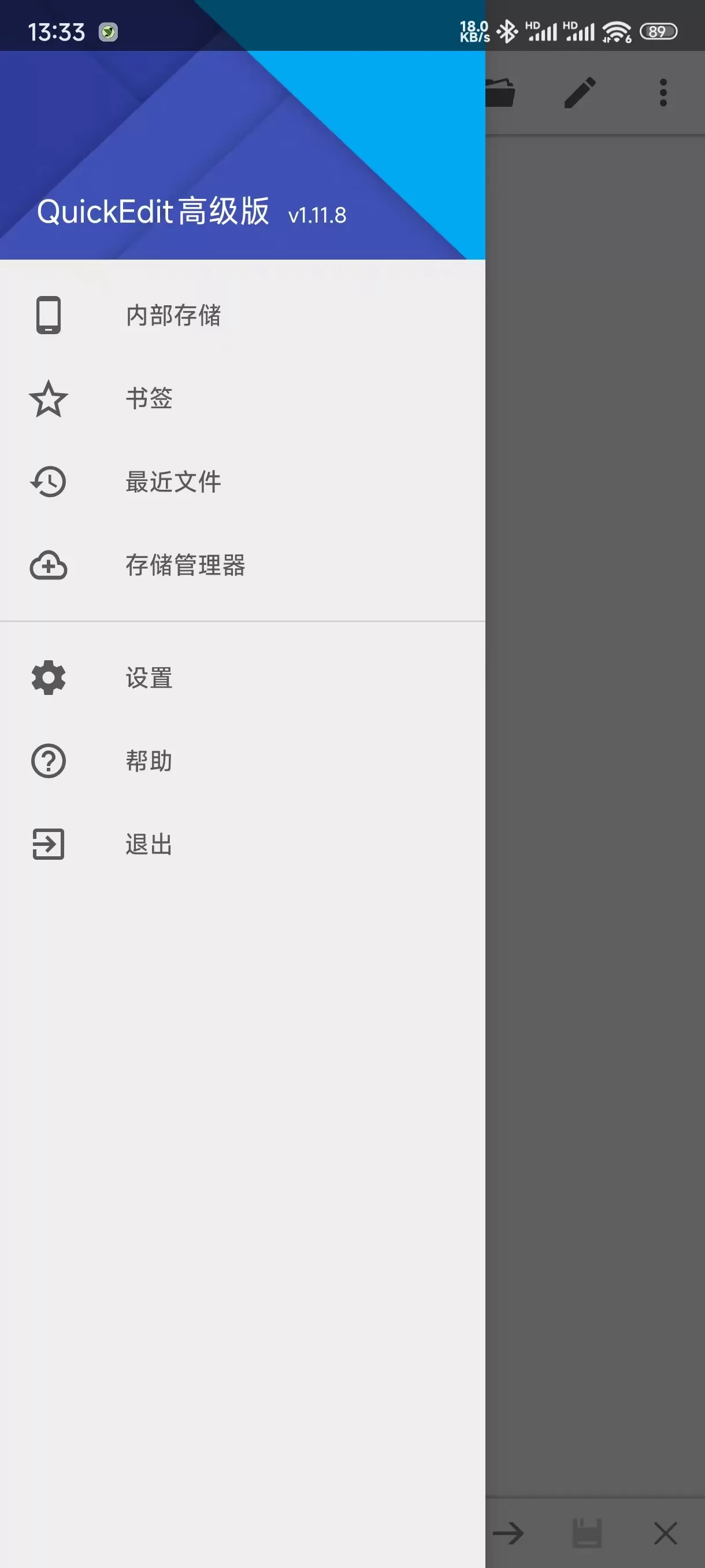
Task: Open 设置 from the drawer
Action: tap(148, 678)
